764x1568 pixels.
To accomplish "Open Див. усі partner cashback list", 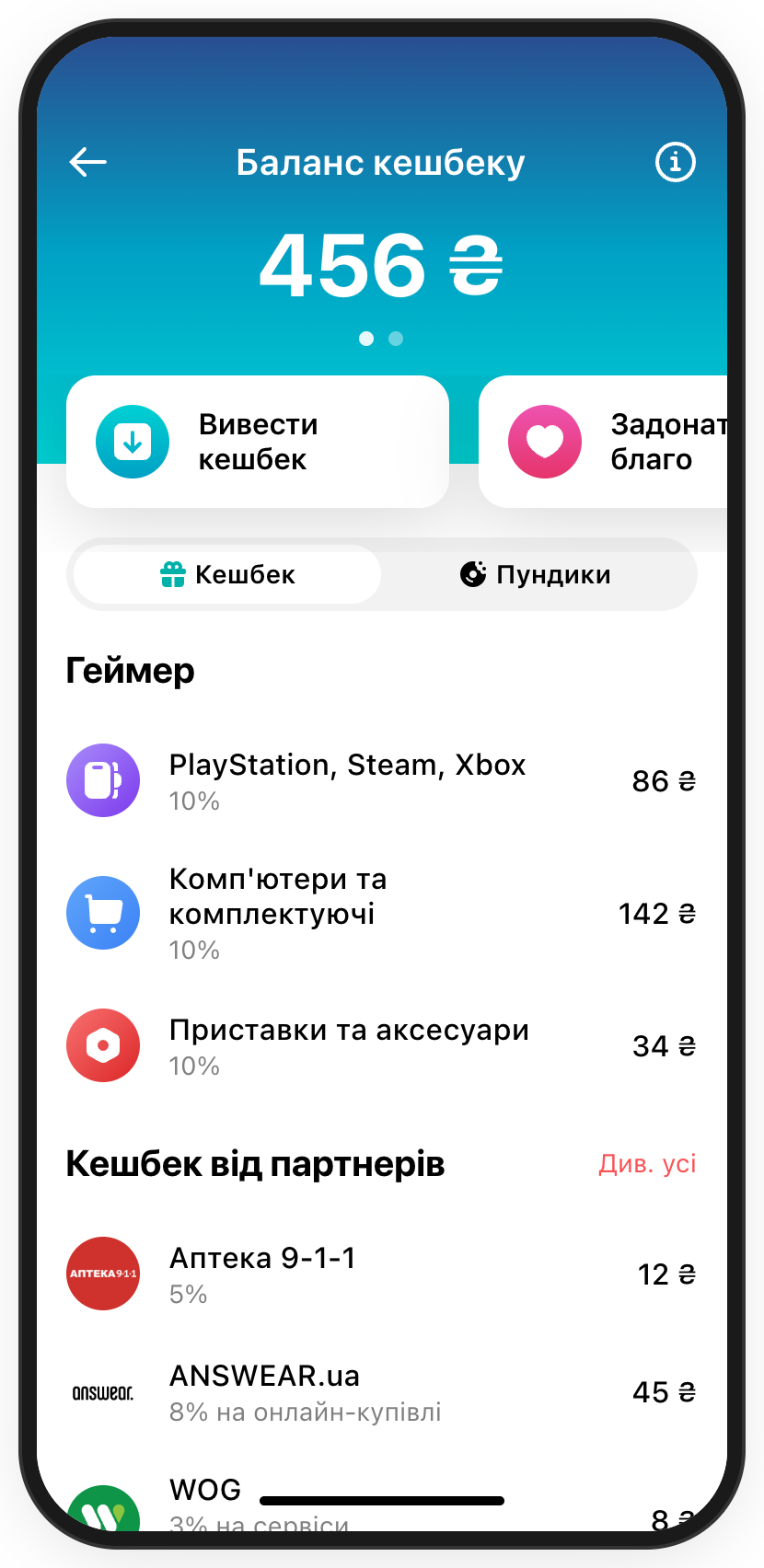I will pos(645,1163).
